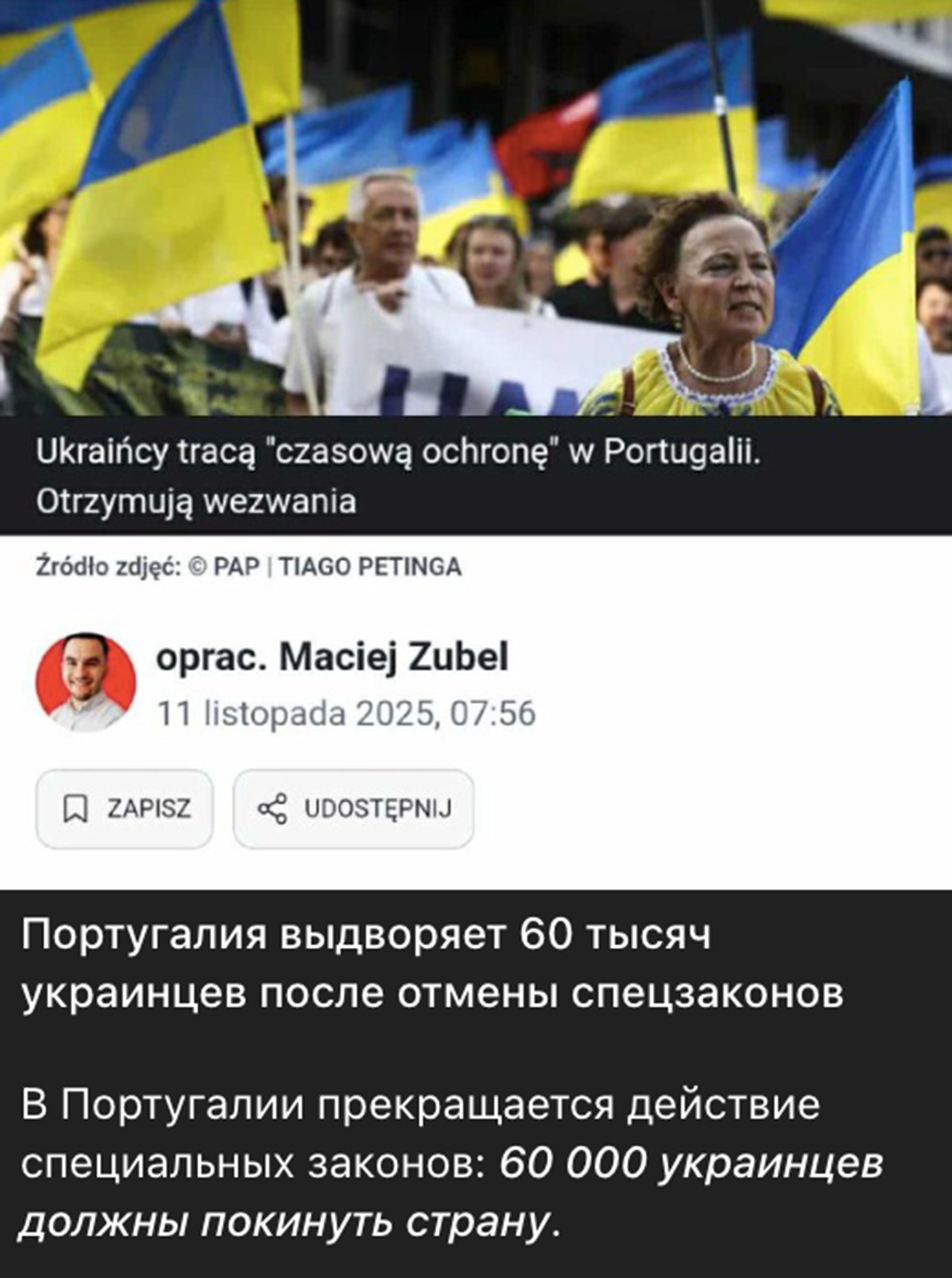This screenshot has height=1278, width=952.
Task: Open author Maciej Zubel's profile
Action: pyautogui.click(x=332, y=658)
